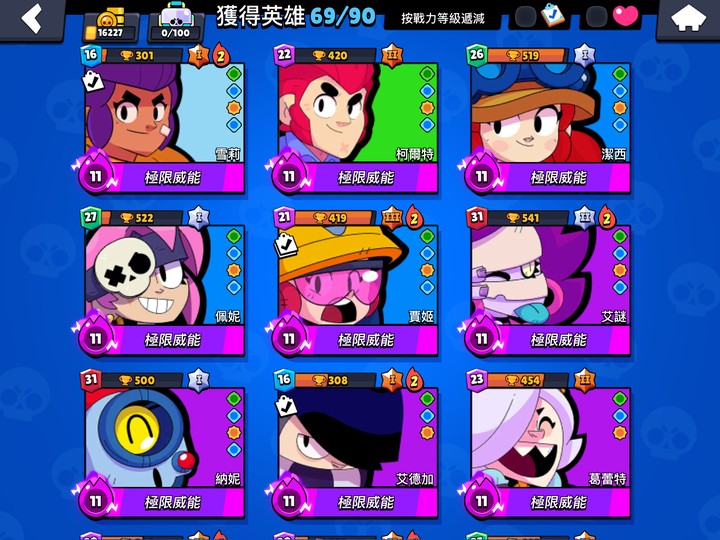Toggle the favorites heart filter
The width and height of the screenshot is (720, 540).
coord(597,16)
